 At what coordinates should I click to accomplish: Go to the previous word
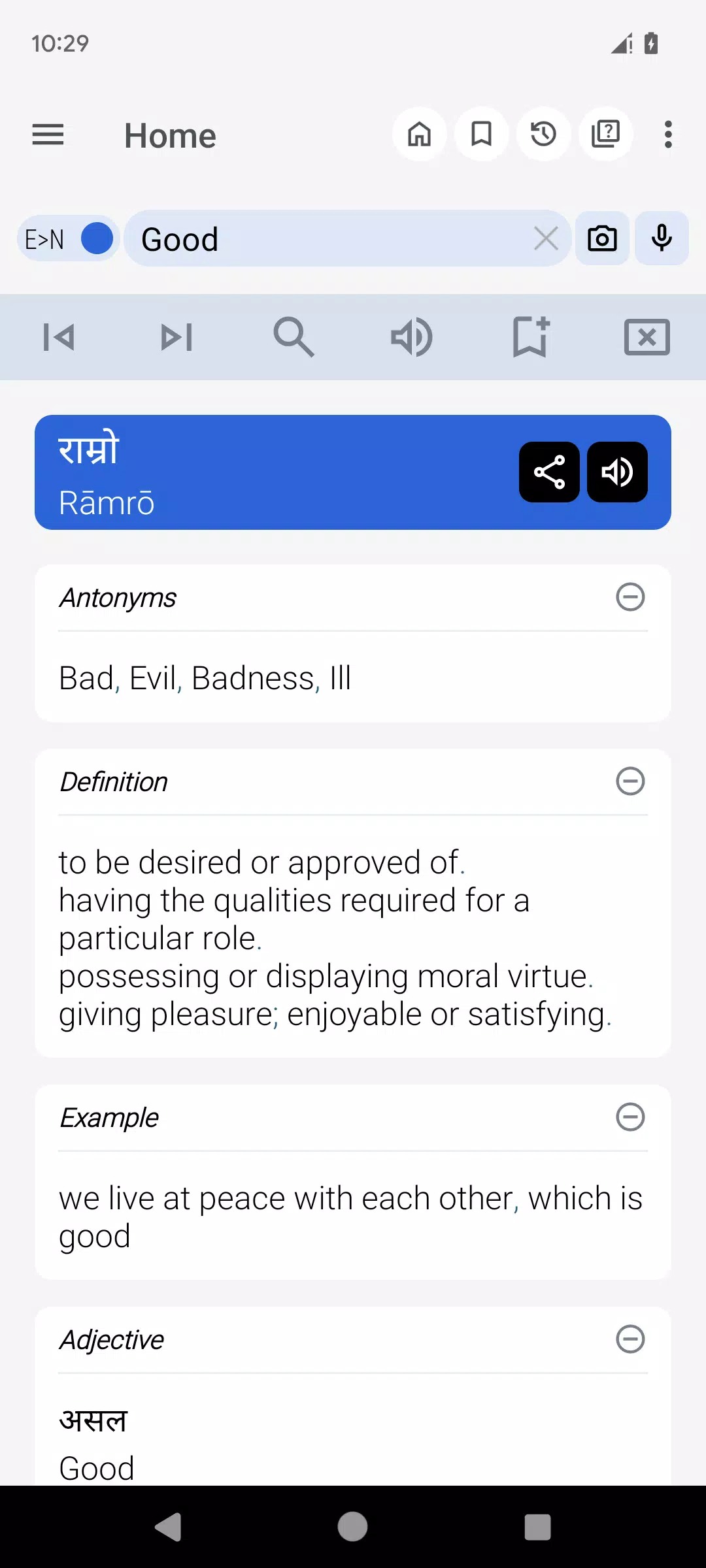tap(59, 337)
